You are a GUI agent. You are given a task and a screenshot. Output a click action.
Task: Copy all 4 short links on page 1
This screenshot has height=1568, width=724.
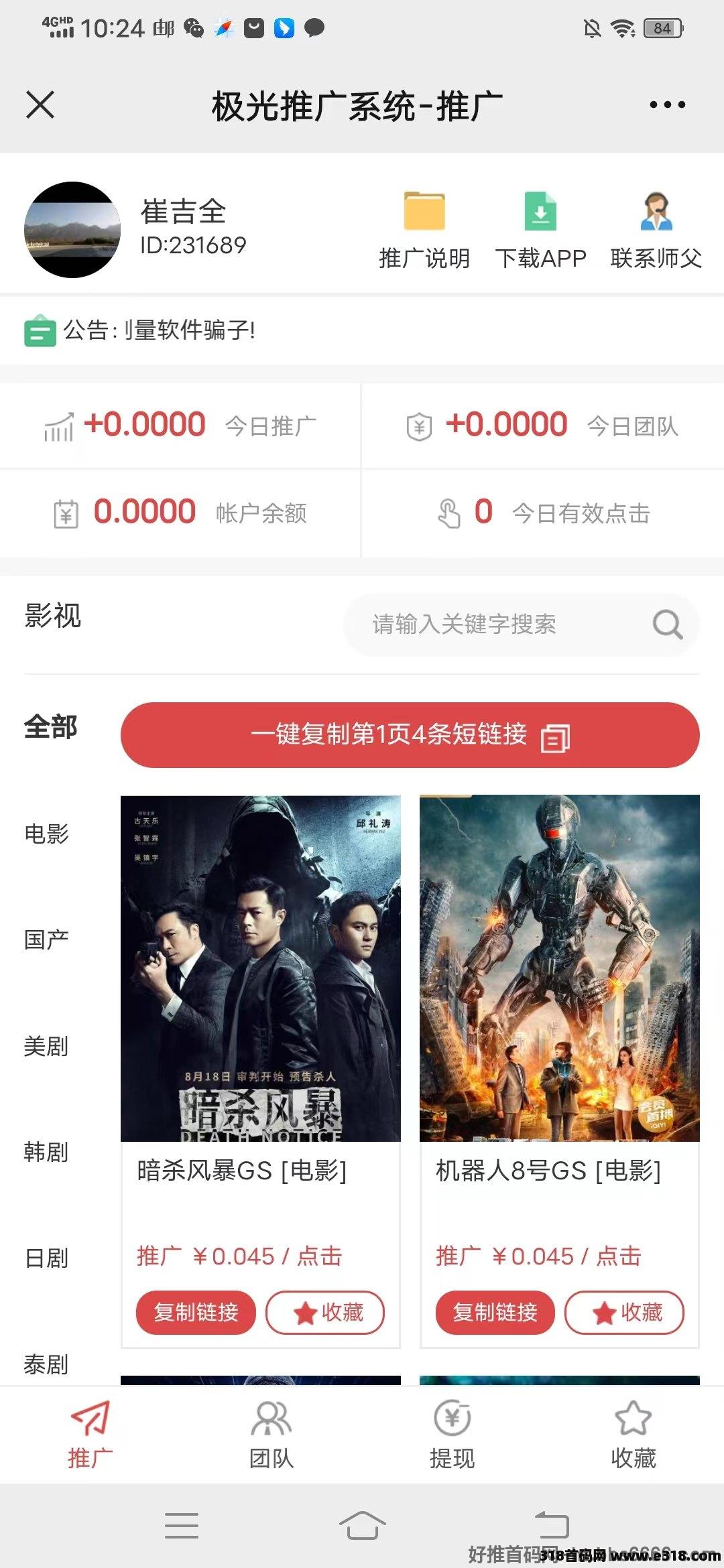(x=410, y=735)
